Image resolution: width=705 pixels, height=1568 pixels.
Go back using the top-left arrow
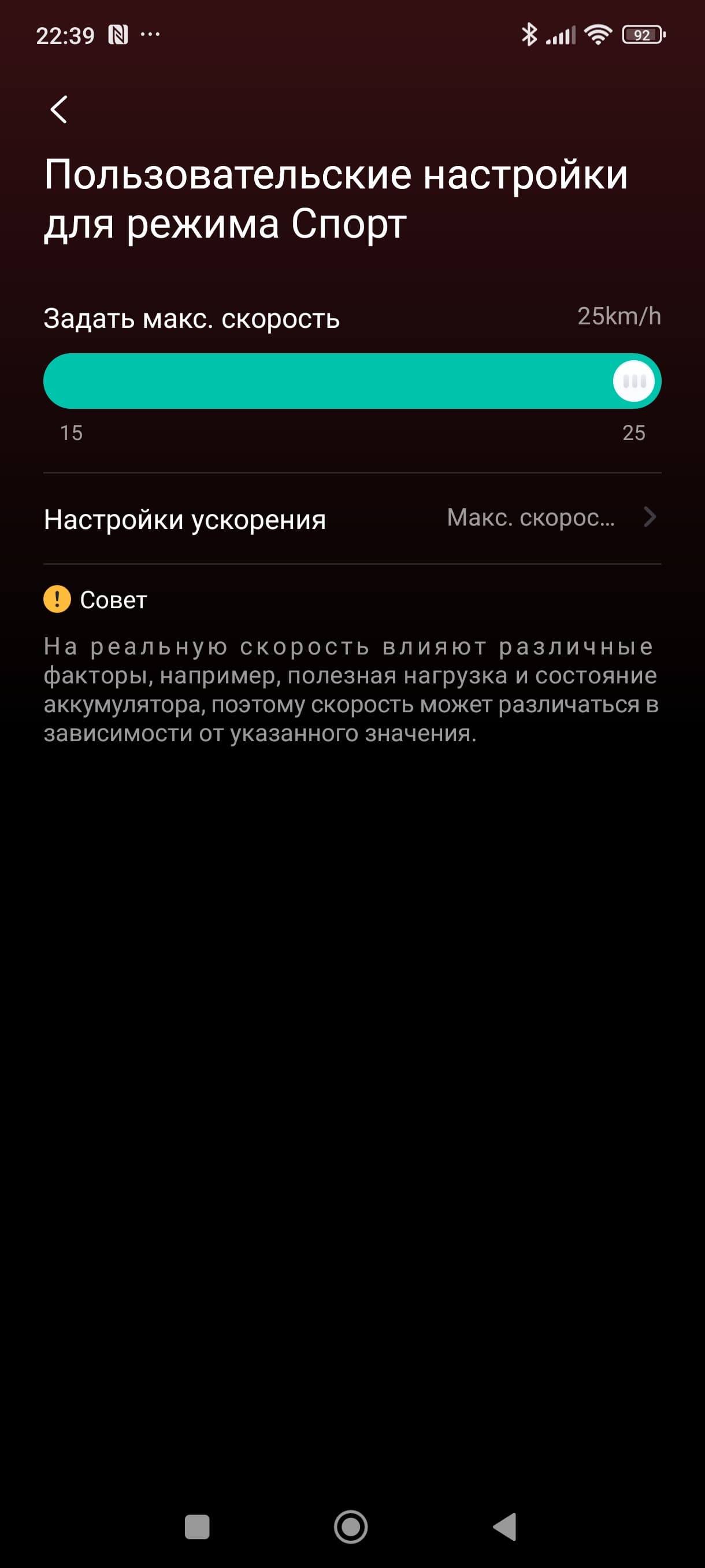[59, 110]
